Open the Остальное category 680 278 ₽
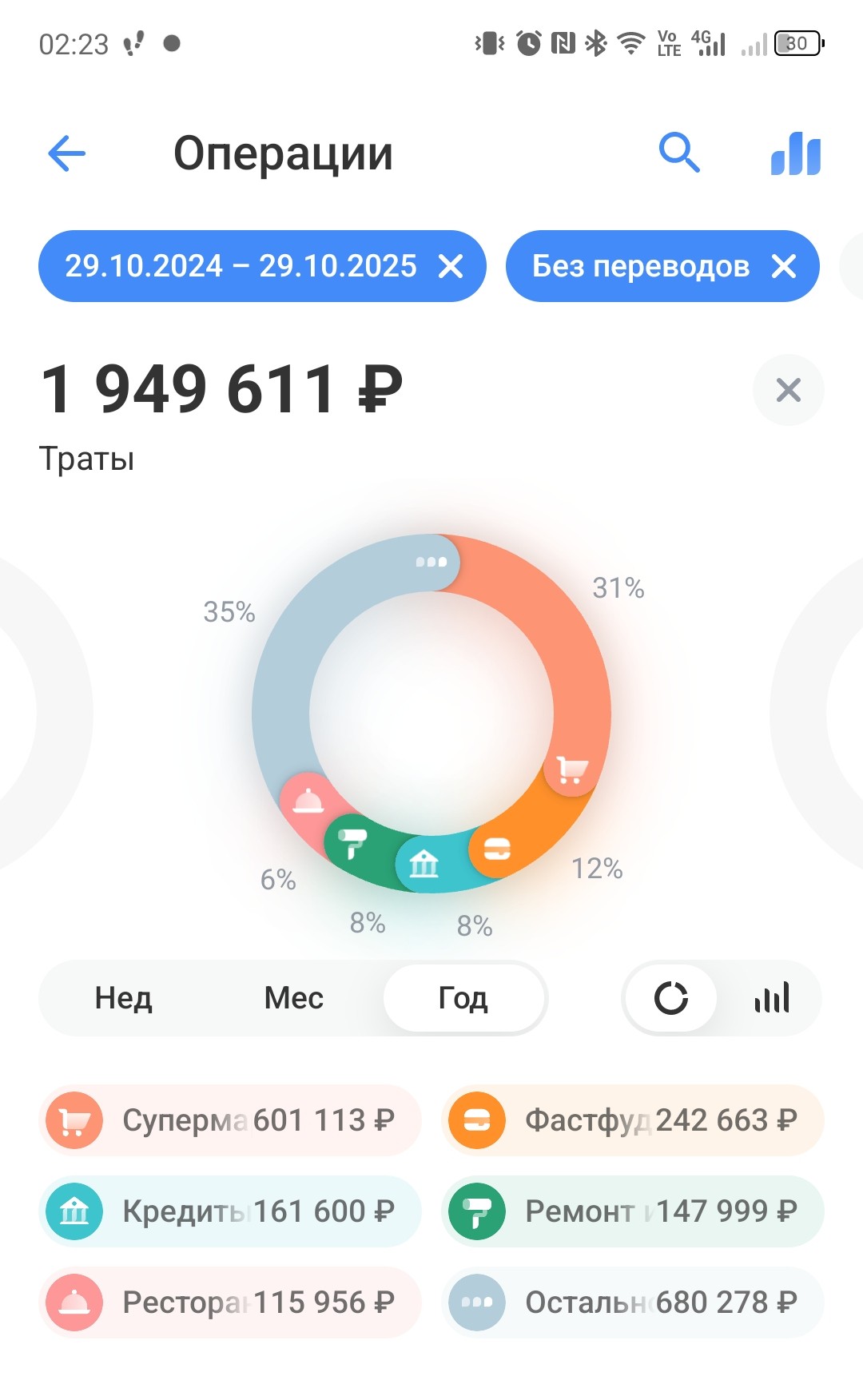Screen dimensions: 863x1400 632,1303
